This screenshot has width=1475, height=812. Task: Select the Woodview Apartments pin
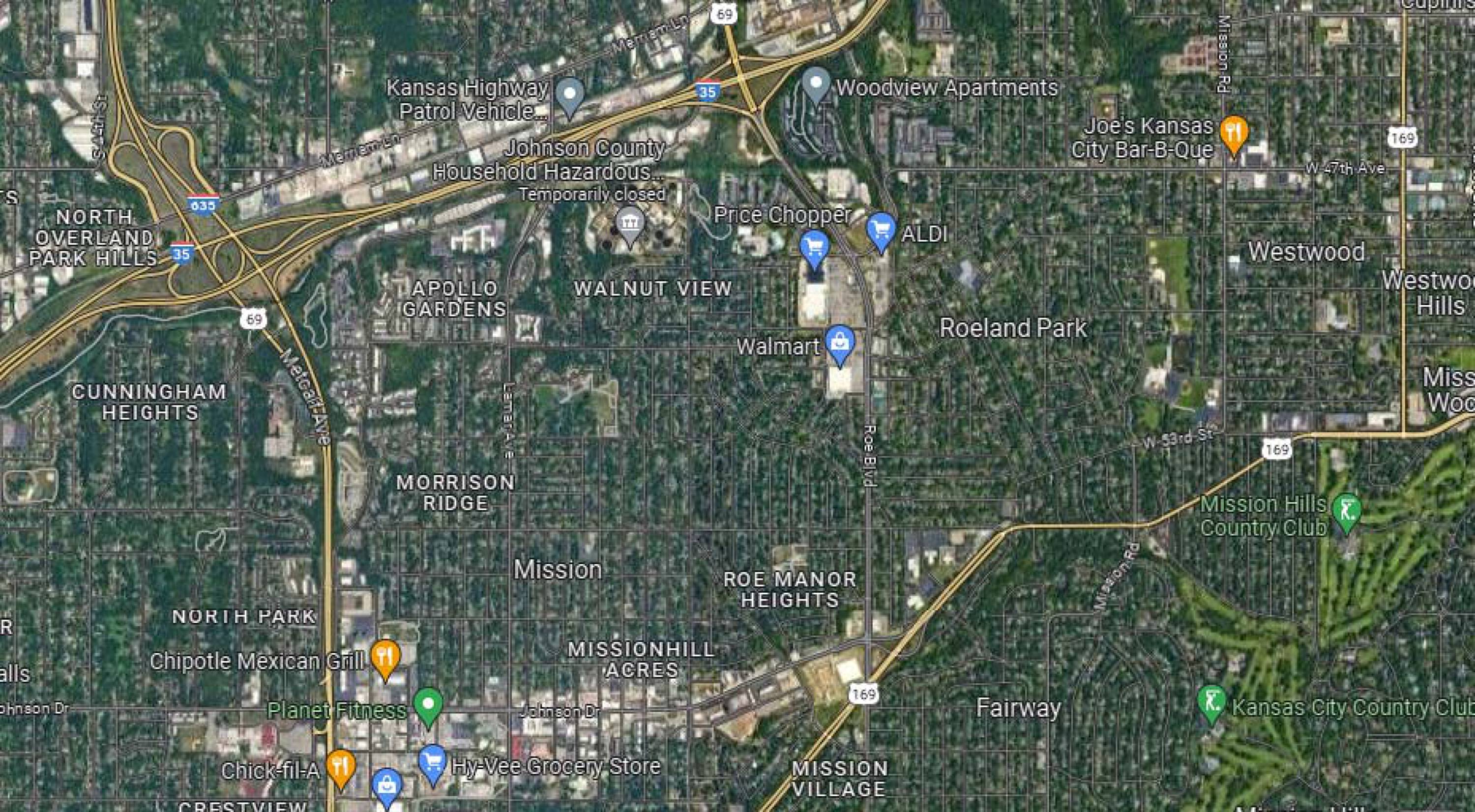[816, 84]
